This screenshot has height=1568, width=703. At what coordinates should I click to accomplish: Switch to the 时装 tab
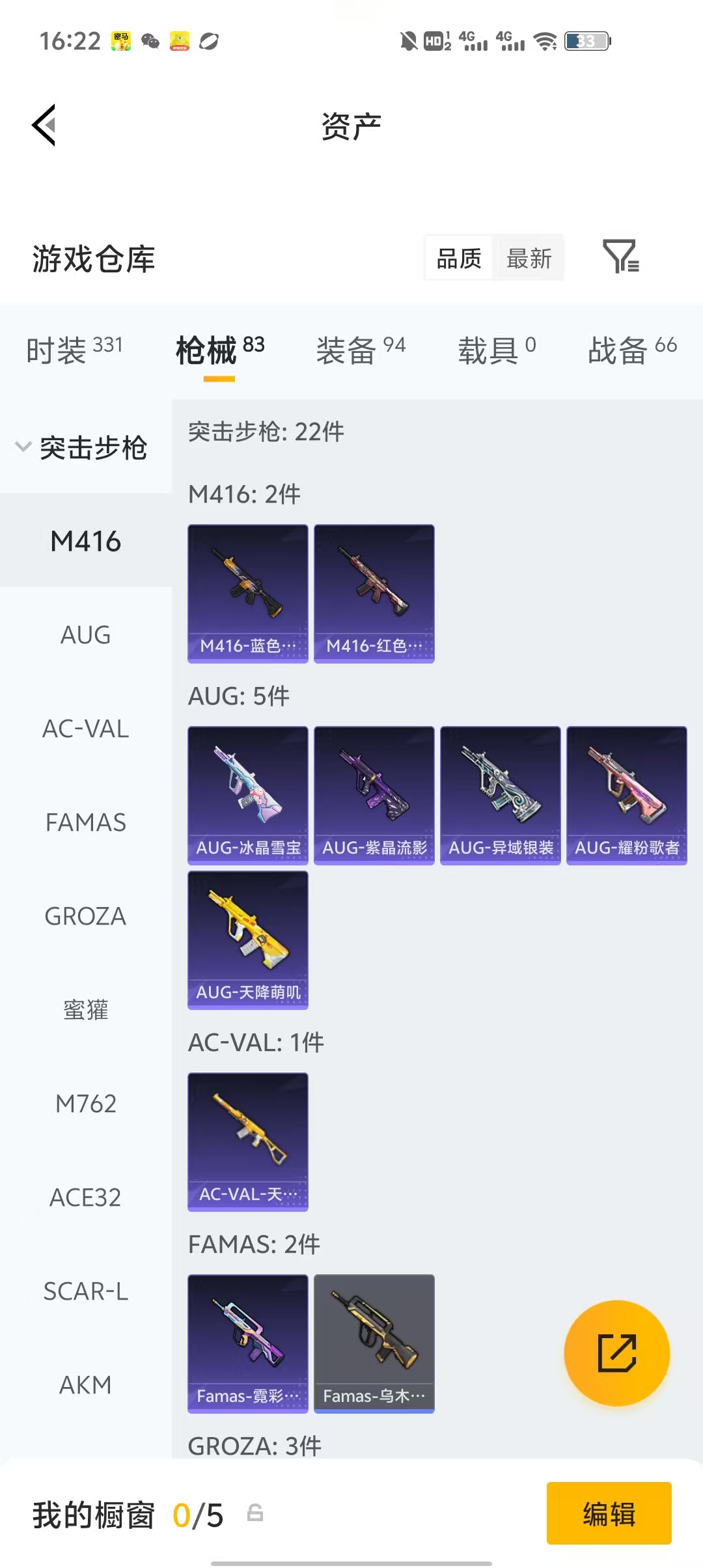74,350
